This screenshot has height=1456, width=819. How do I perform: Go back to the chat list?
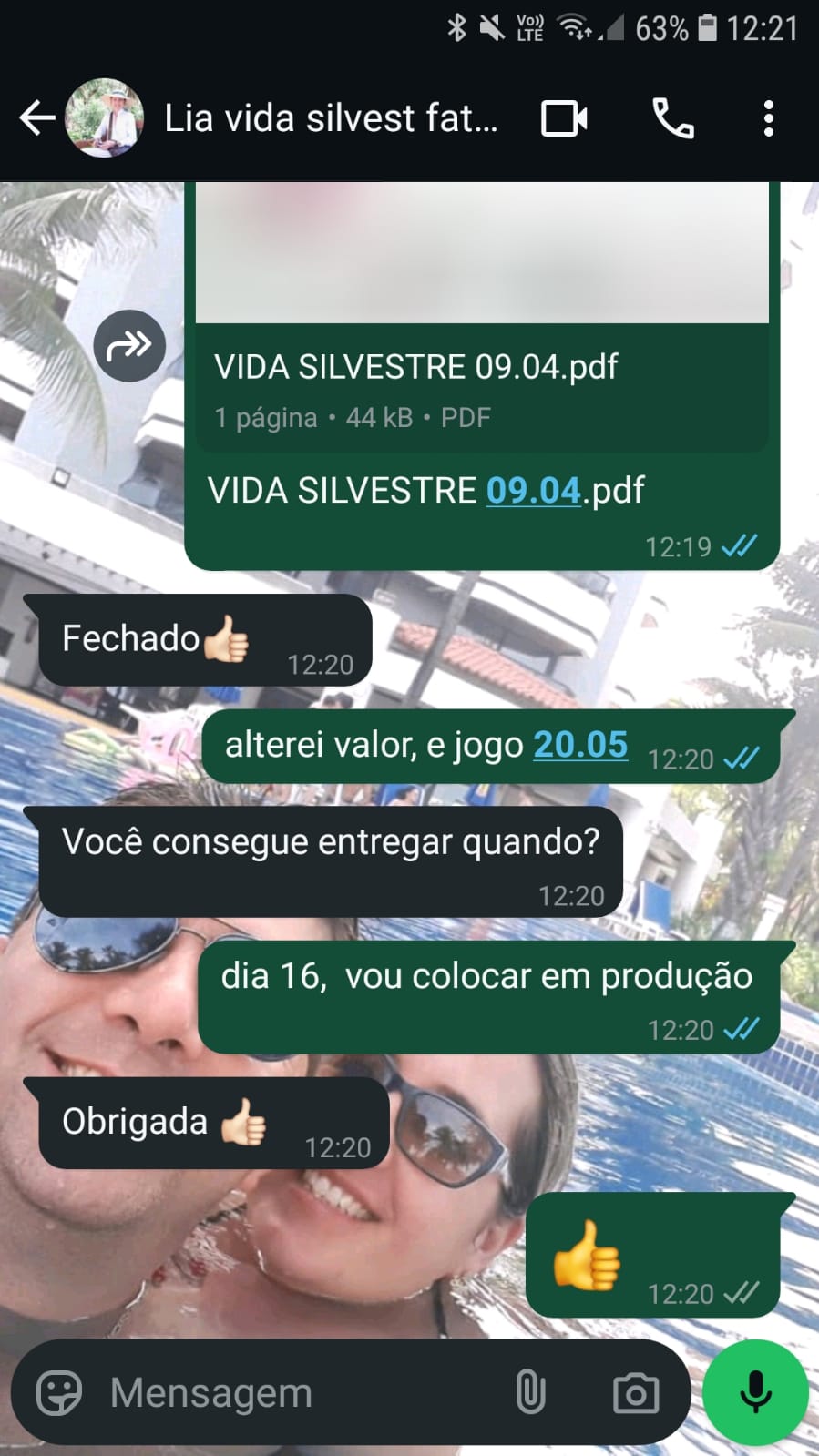pyautogui.click(x=36, y=118)
